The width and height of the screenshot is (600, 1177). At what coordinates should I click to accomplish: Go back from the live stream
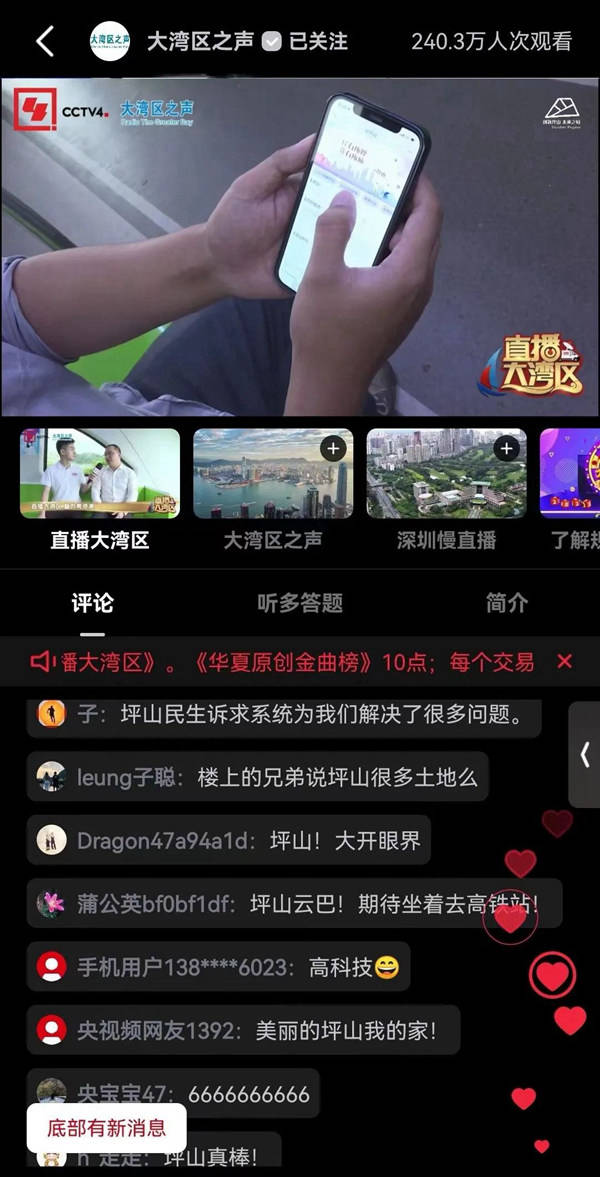pyautogui.click(x=44, y=42)
